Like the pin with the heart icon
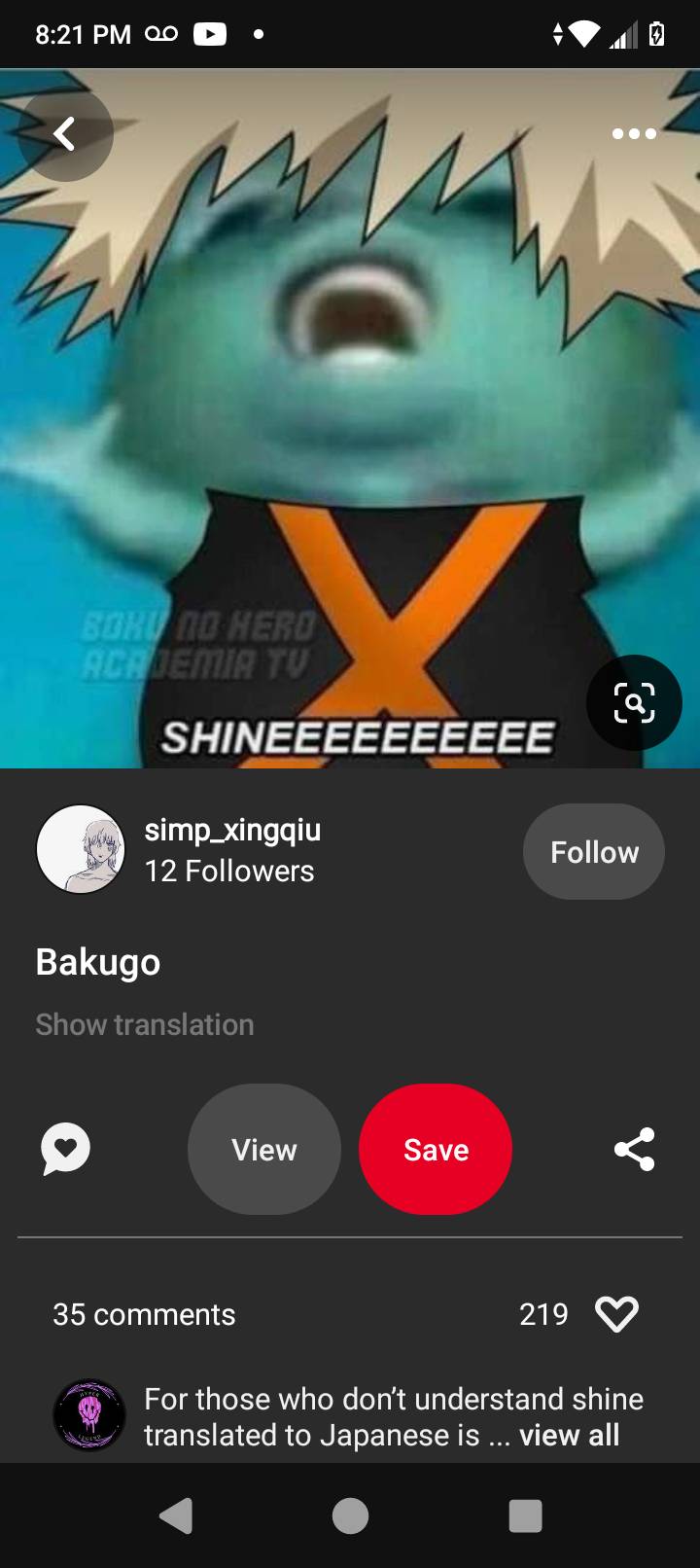 [616, 1314]
